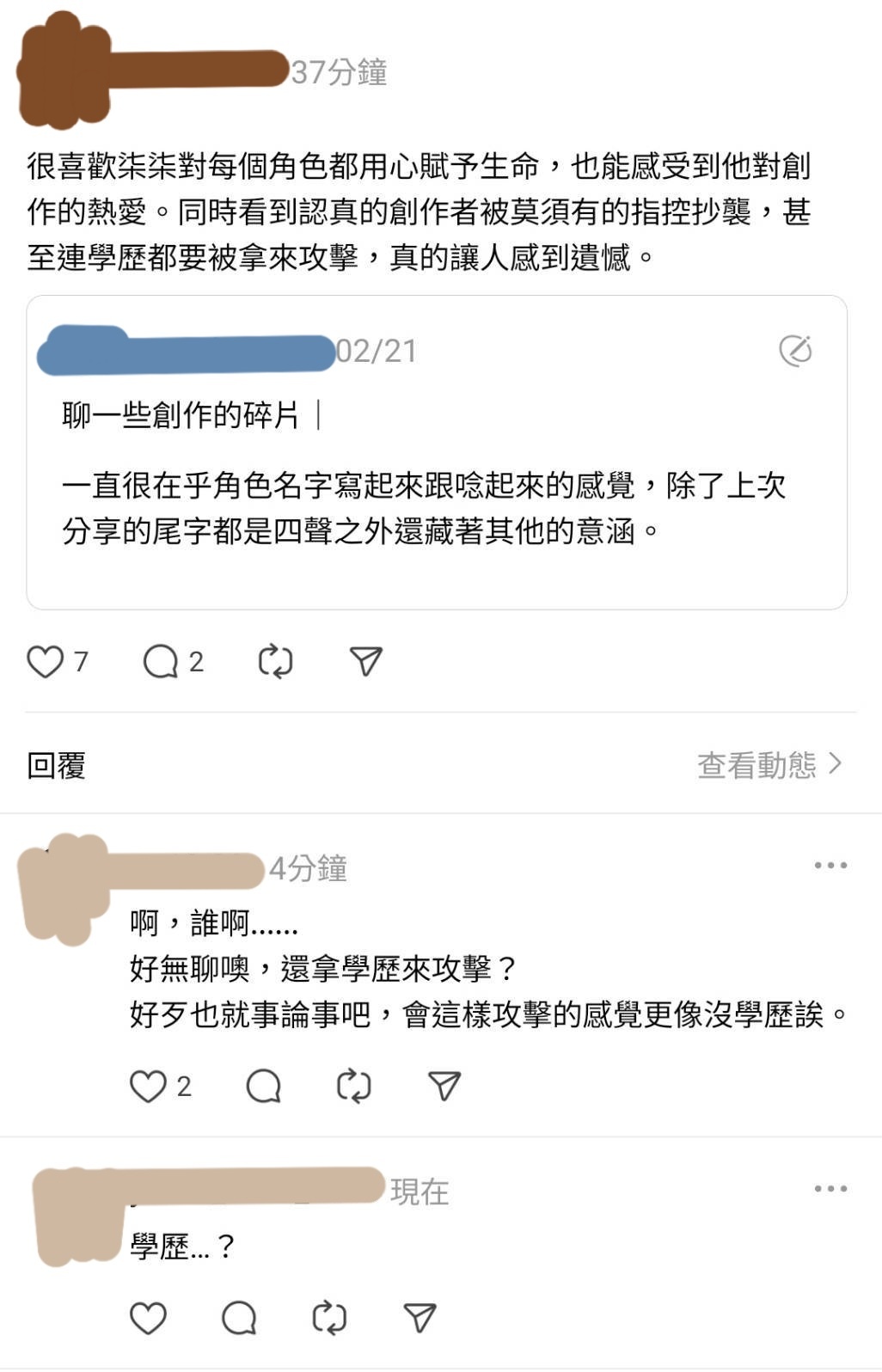Share the comment 學歷...？
882x1372 pixels.
click(420, 1318)
